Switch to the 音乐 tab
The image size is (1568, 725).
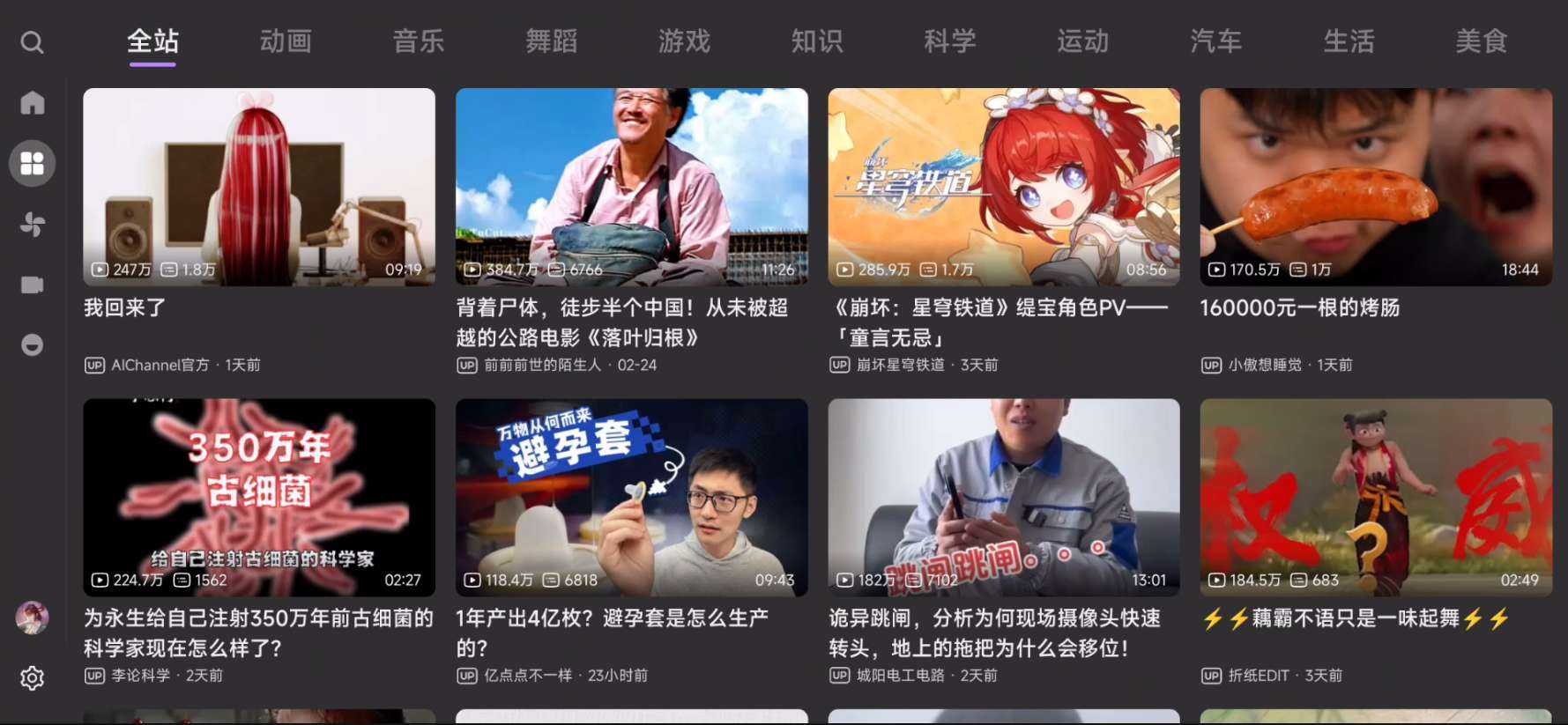point(419,41)
